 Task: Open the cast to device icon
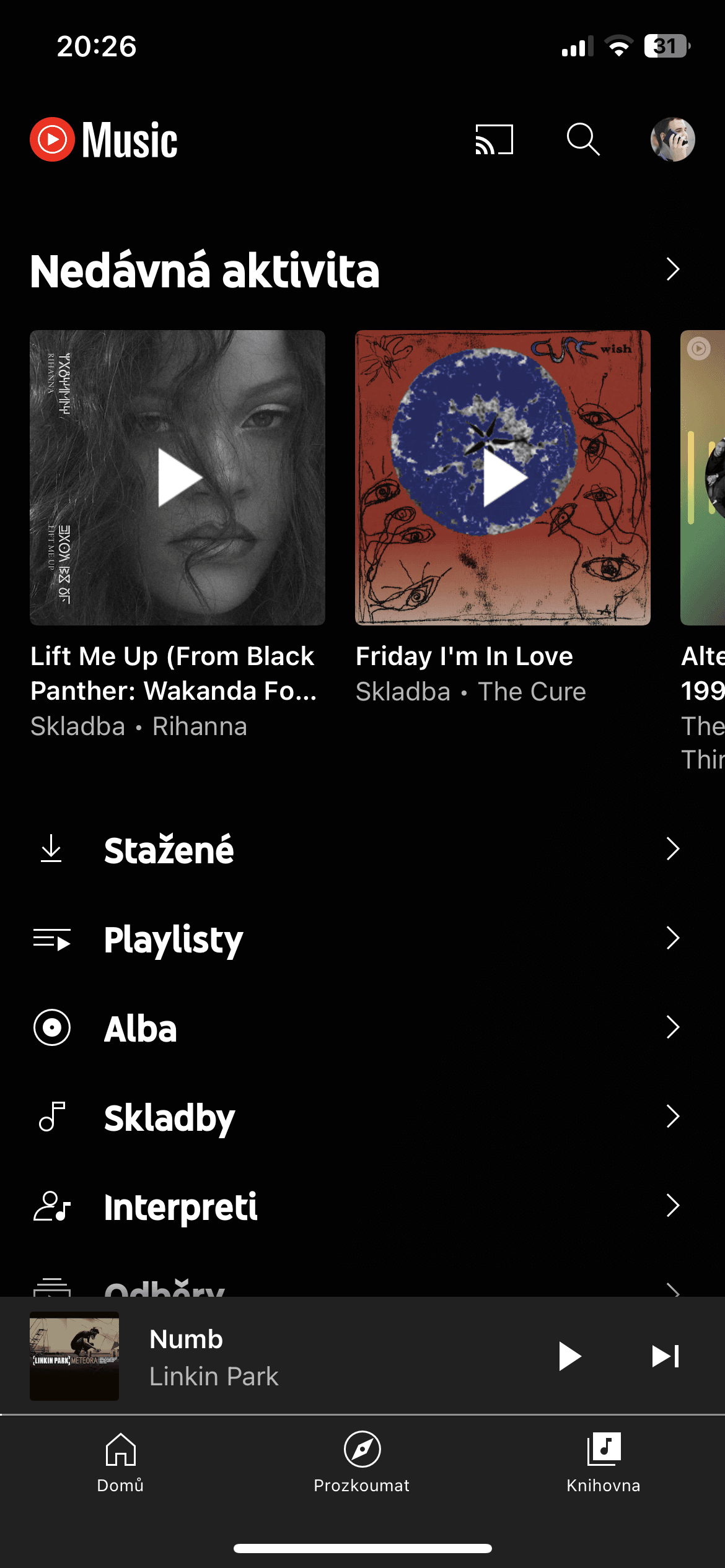tap(494, 139)
